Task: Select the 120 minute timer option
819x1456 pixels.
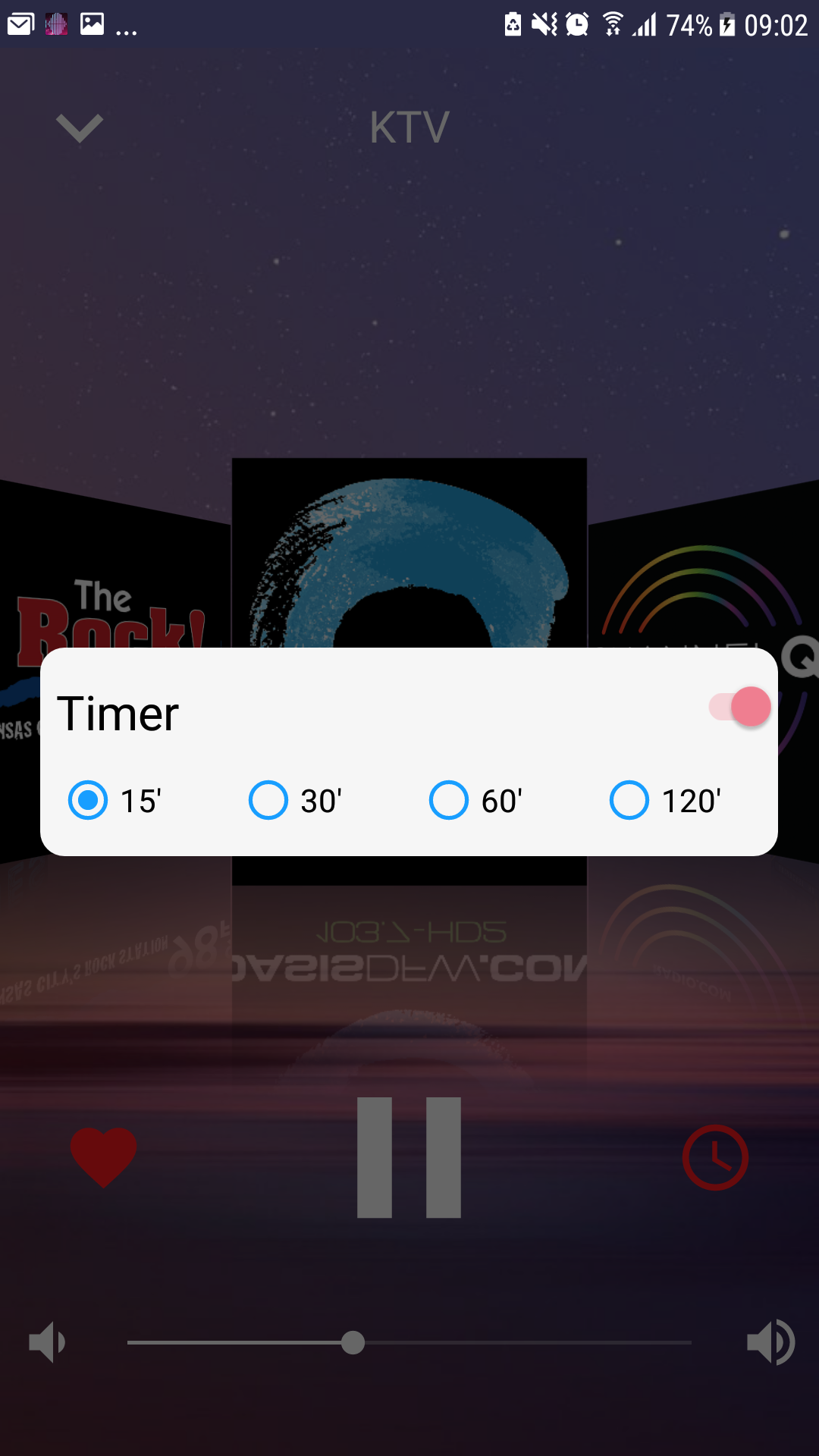Action: (629, 800)
